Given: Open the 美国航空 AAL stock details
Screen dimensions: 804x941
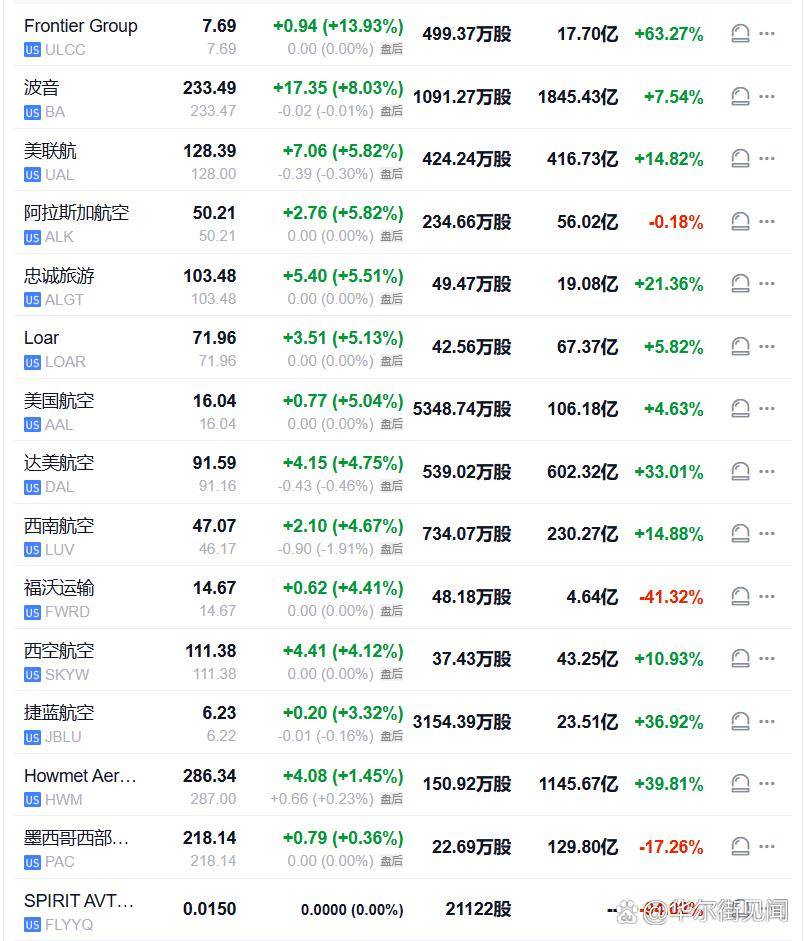Looking at the screenshot, I should 403,410.
